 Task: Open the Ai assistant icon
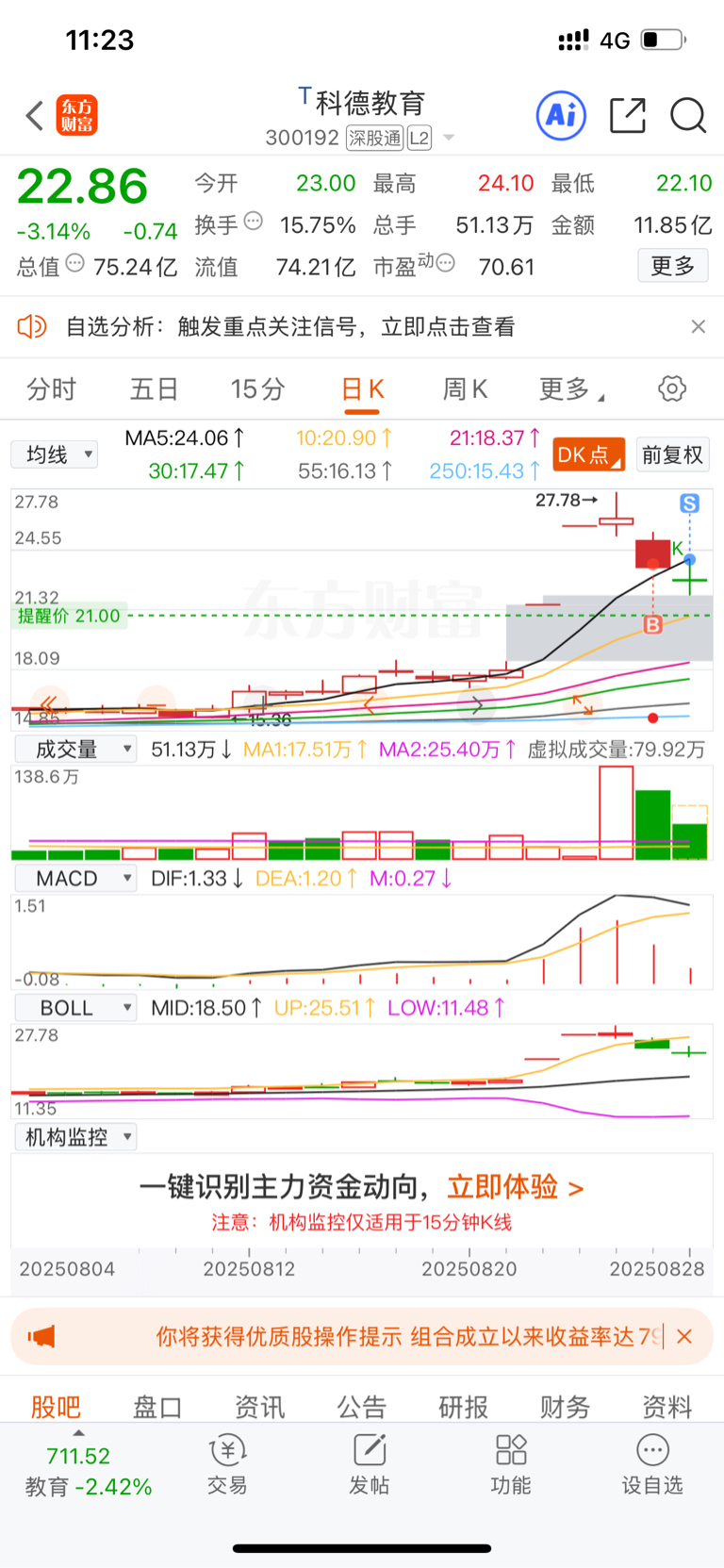point(561,116)
